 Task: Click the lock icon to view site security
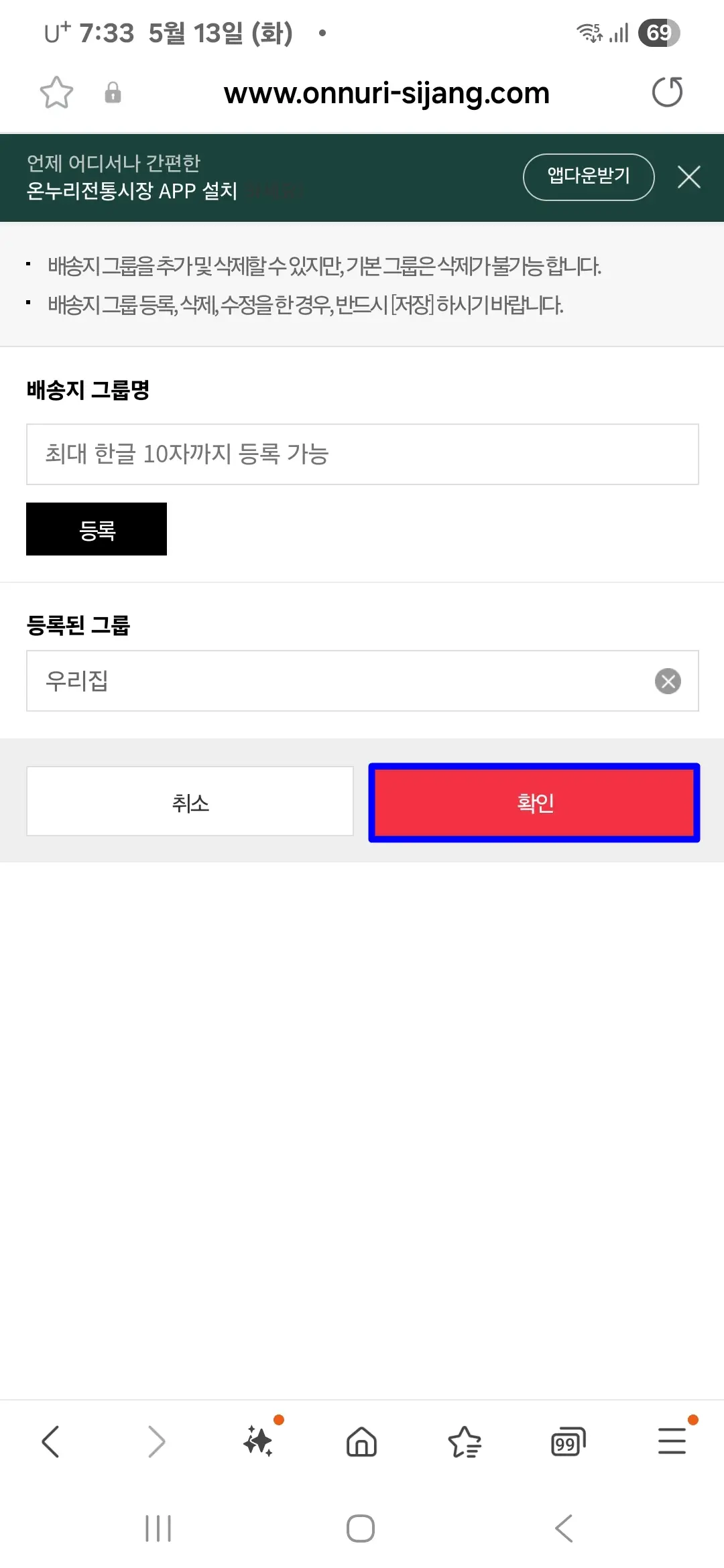coord(112,92)
